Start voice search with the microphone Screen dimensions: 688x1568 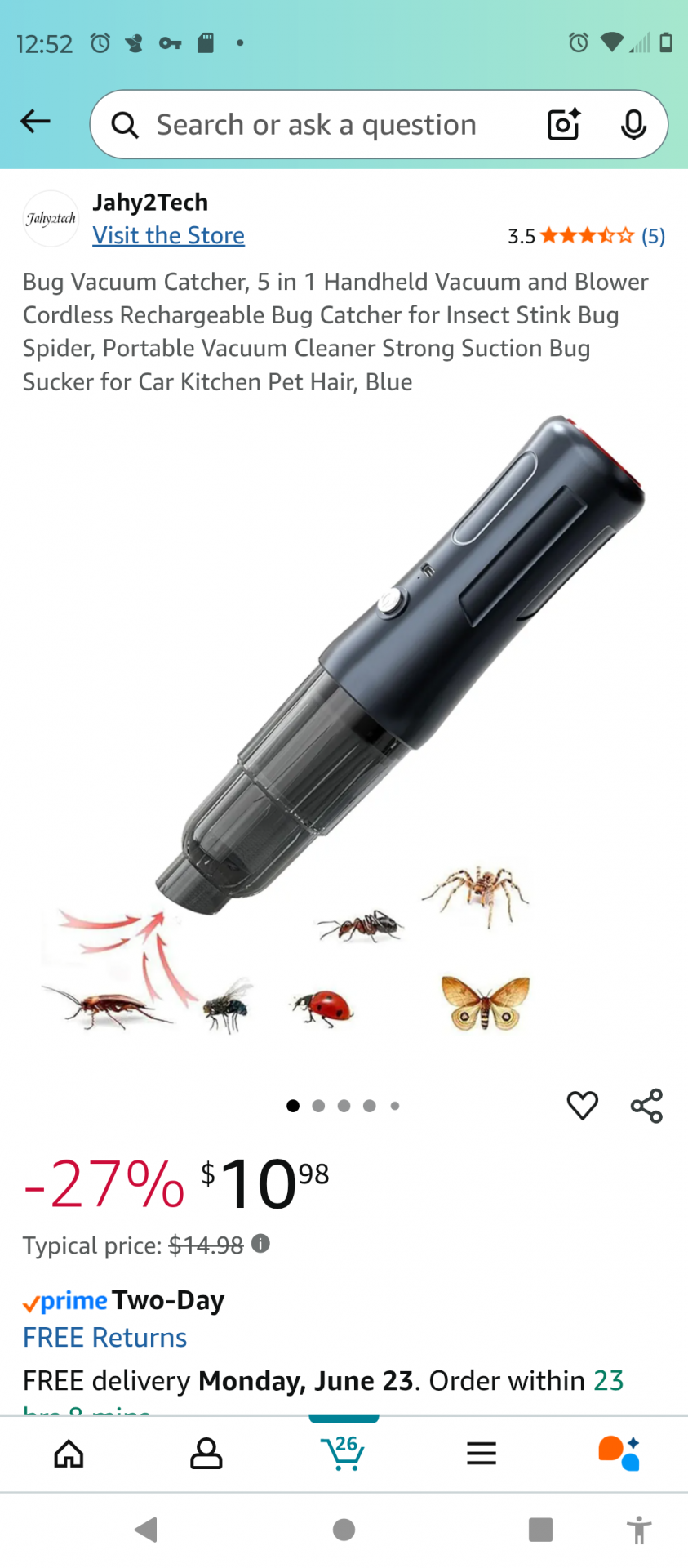click(x=633, y=124)
